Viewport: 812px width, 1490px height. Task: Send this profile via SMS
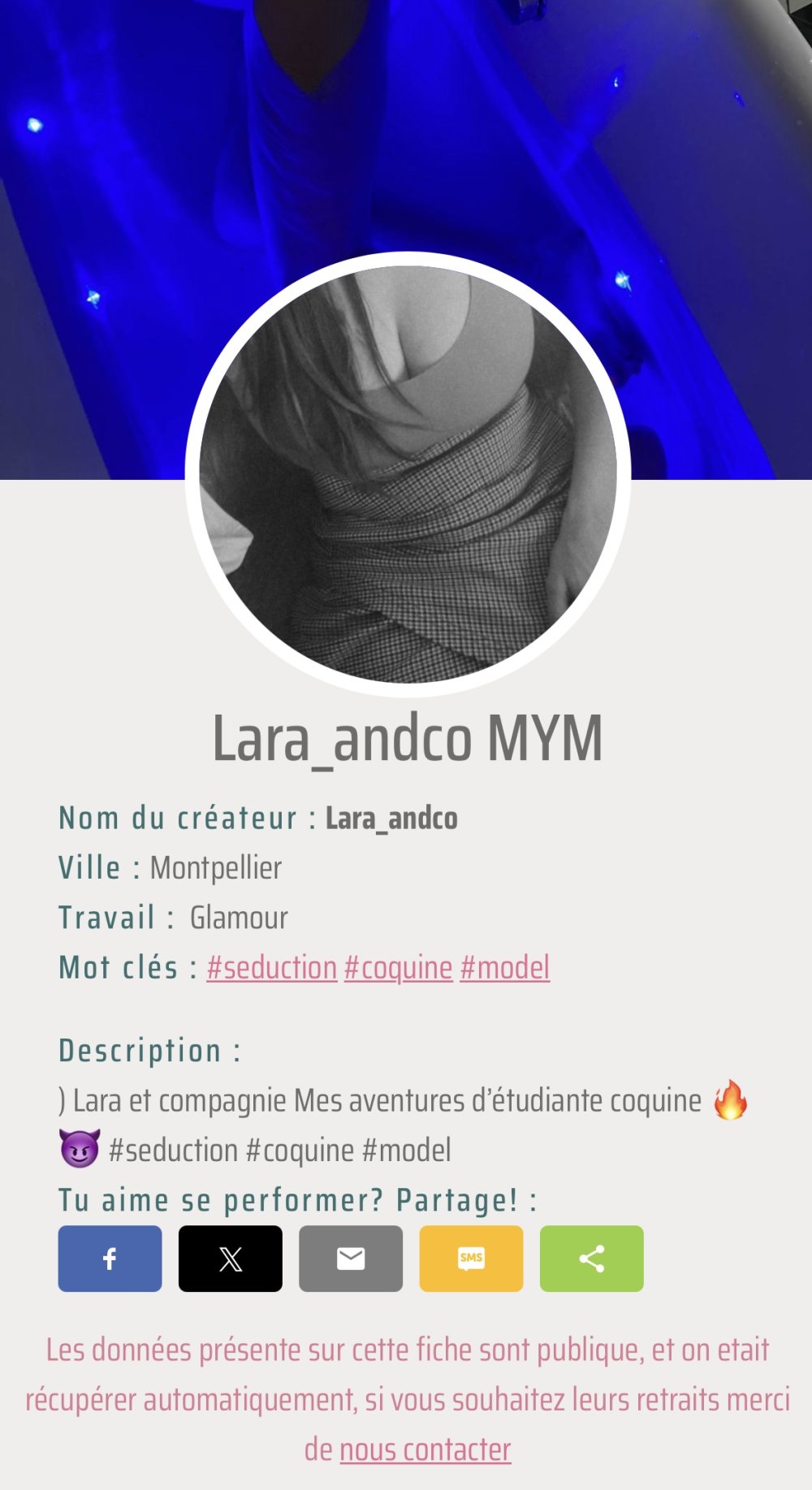pyautogui.click(x=471, y=1258)
